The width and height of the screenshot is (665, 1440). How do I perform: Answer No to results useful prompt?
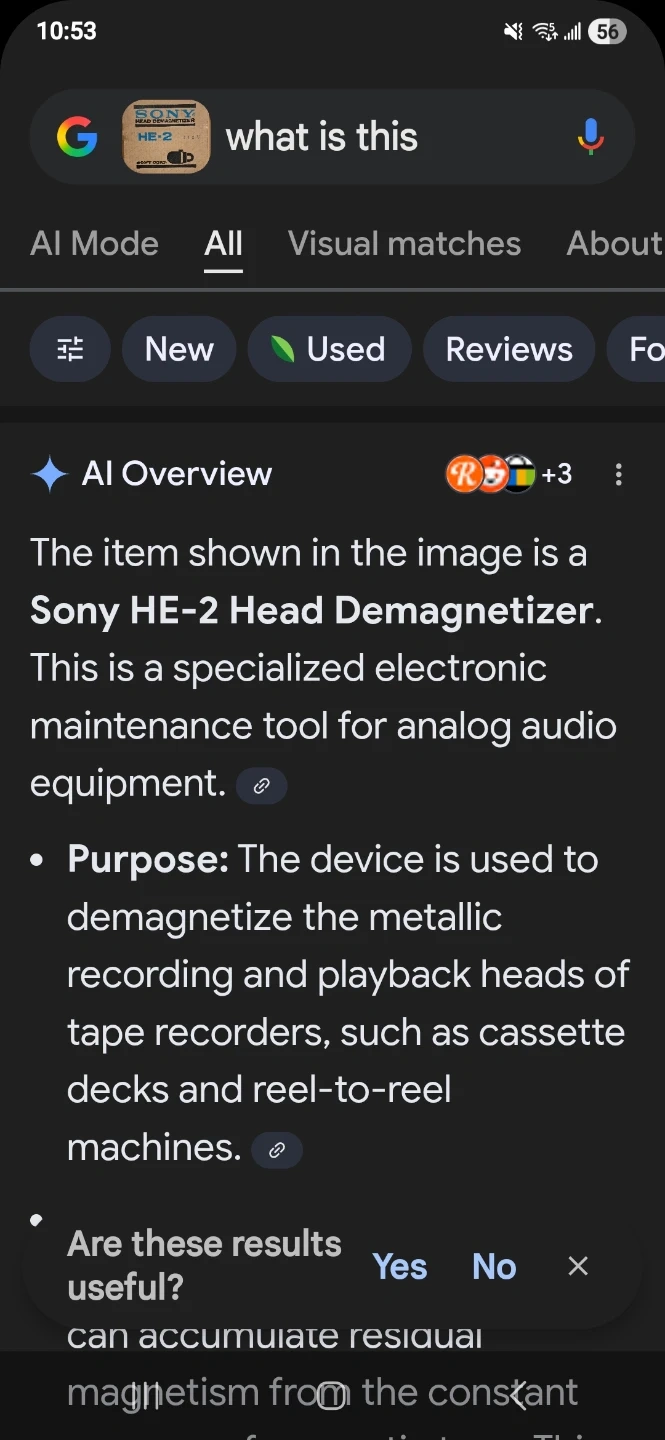(x=494, y=1266)
